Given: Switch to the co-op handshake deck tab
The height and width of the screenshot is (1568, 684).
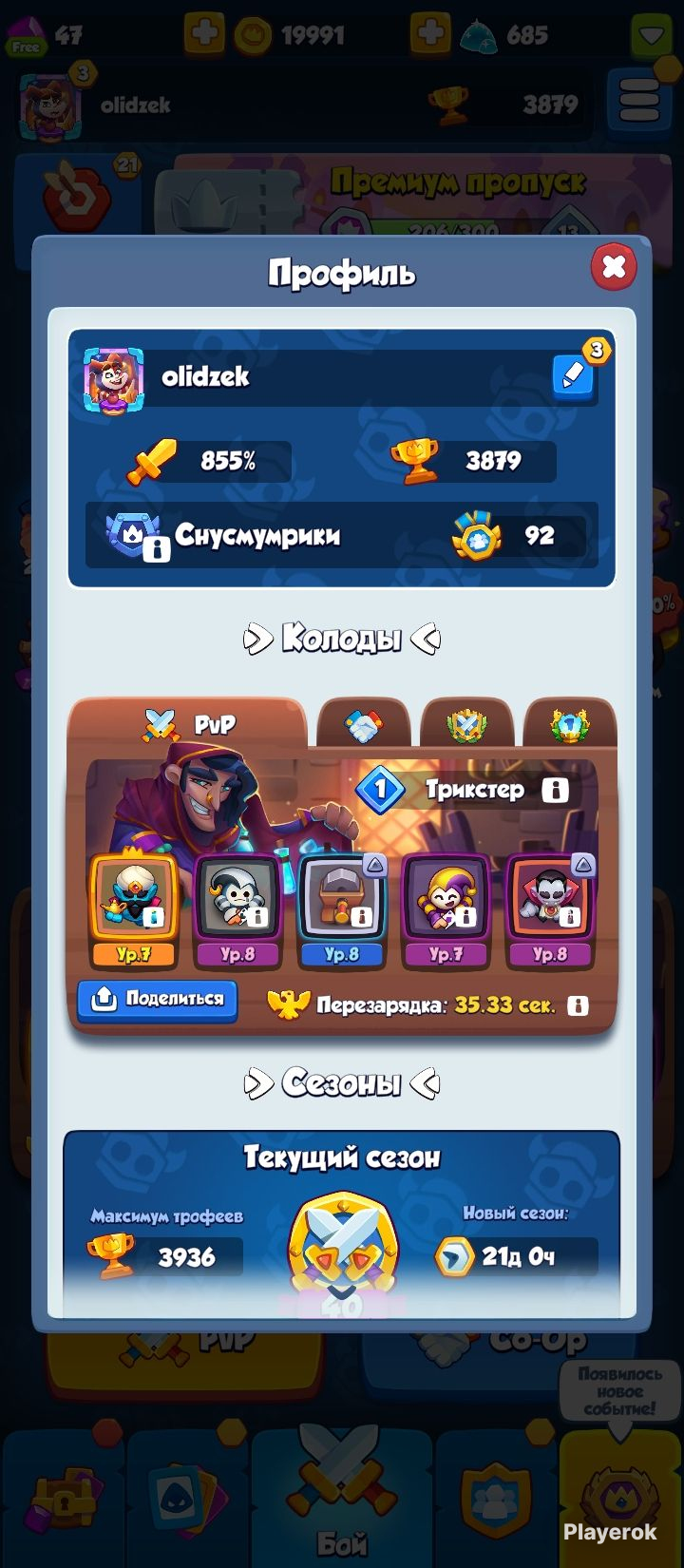Looking at the screenshot, I should (362, 725).
